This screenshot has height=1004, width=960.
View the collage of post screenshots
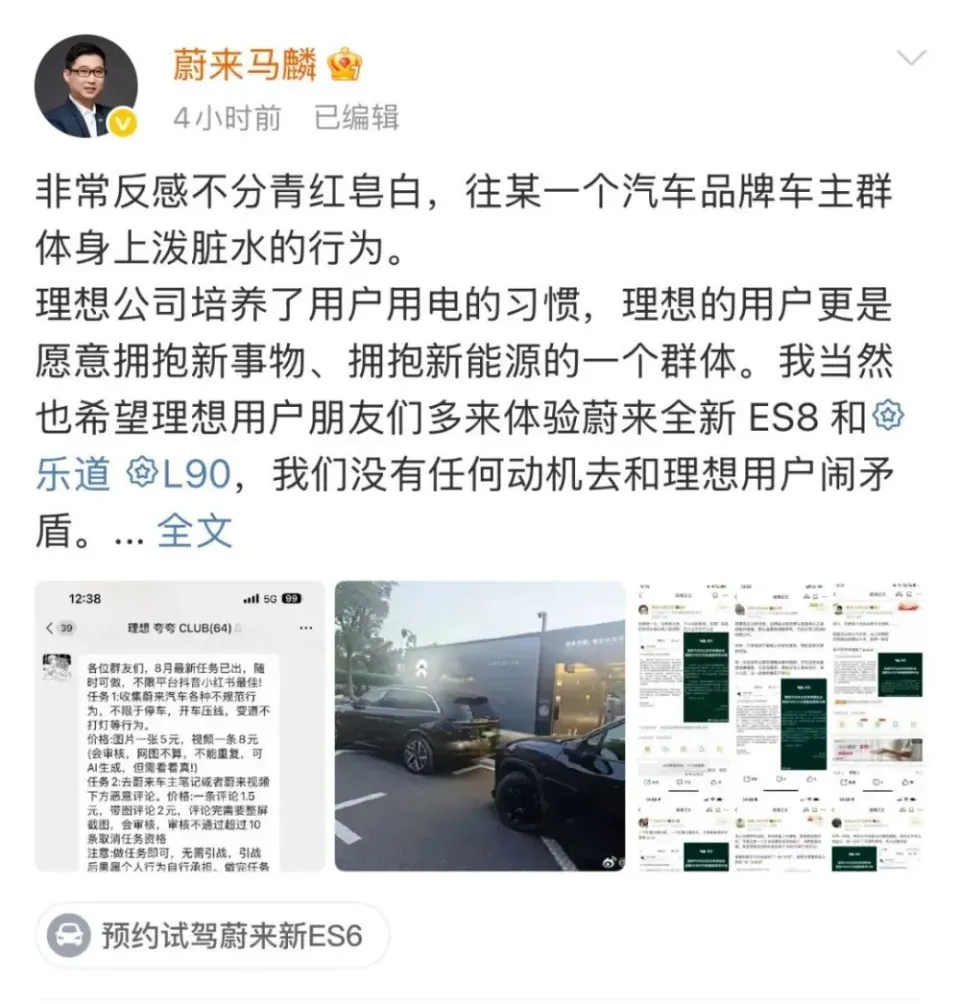(x=780, y=726)
